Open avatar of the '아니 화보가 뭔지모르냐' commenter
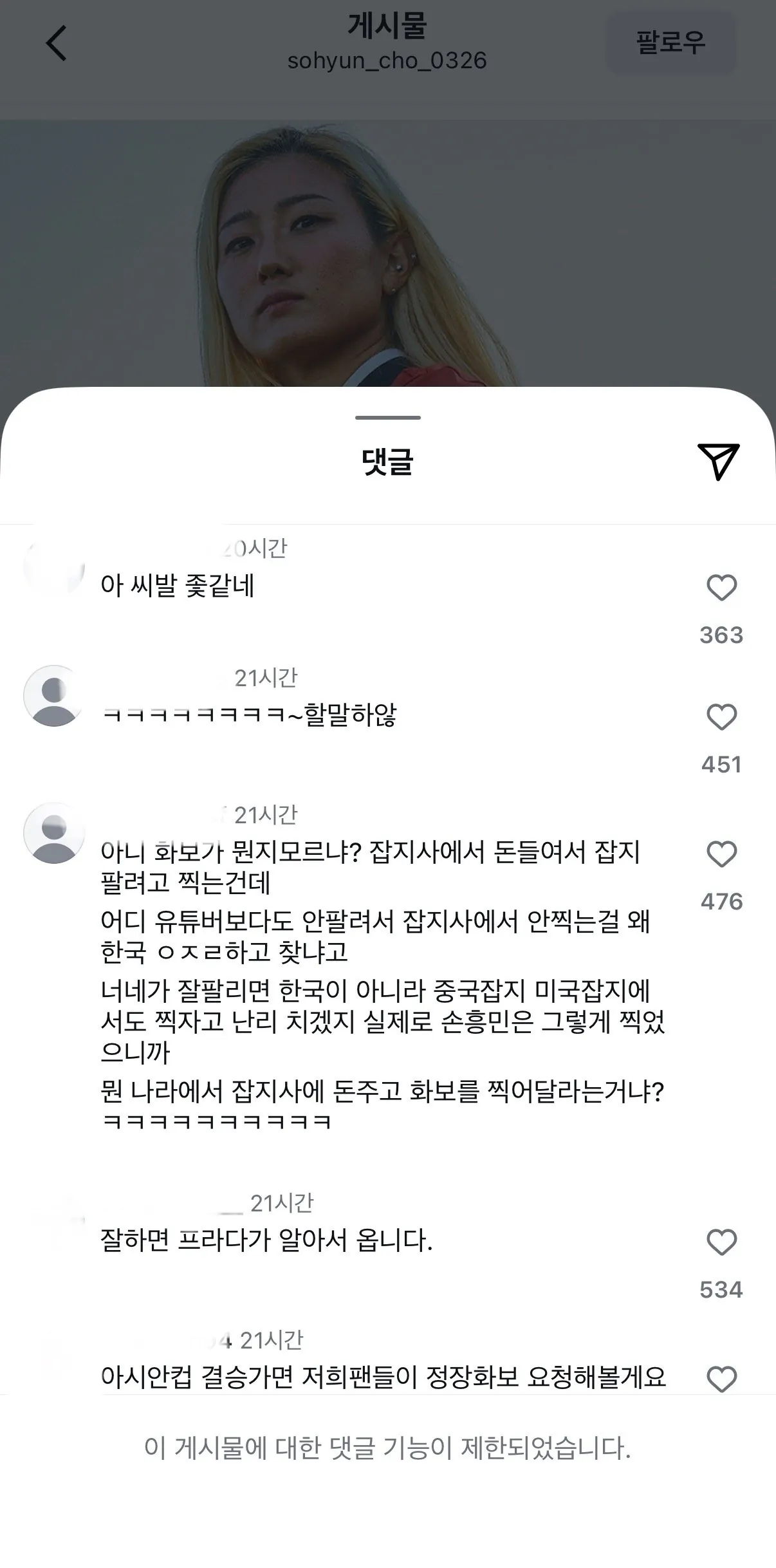Screen dimensions: 776x1568 click(x=54, y=833)
